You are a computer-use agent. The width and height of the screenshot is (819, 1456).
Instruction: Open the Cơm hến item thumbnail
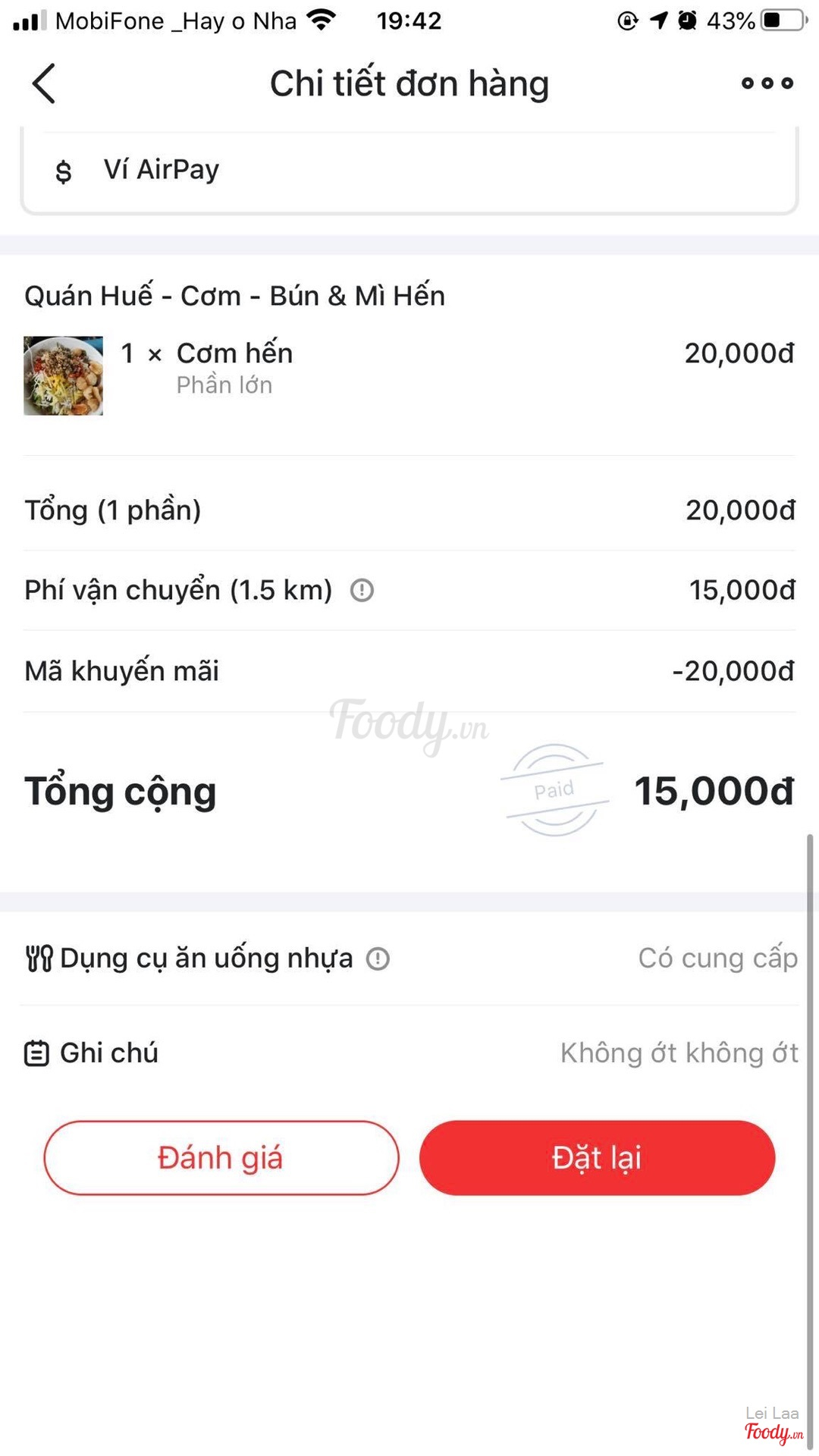(64, 375)
